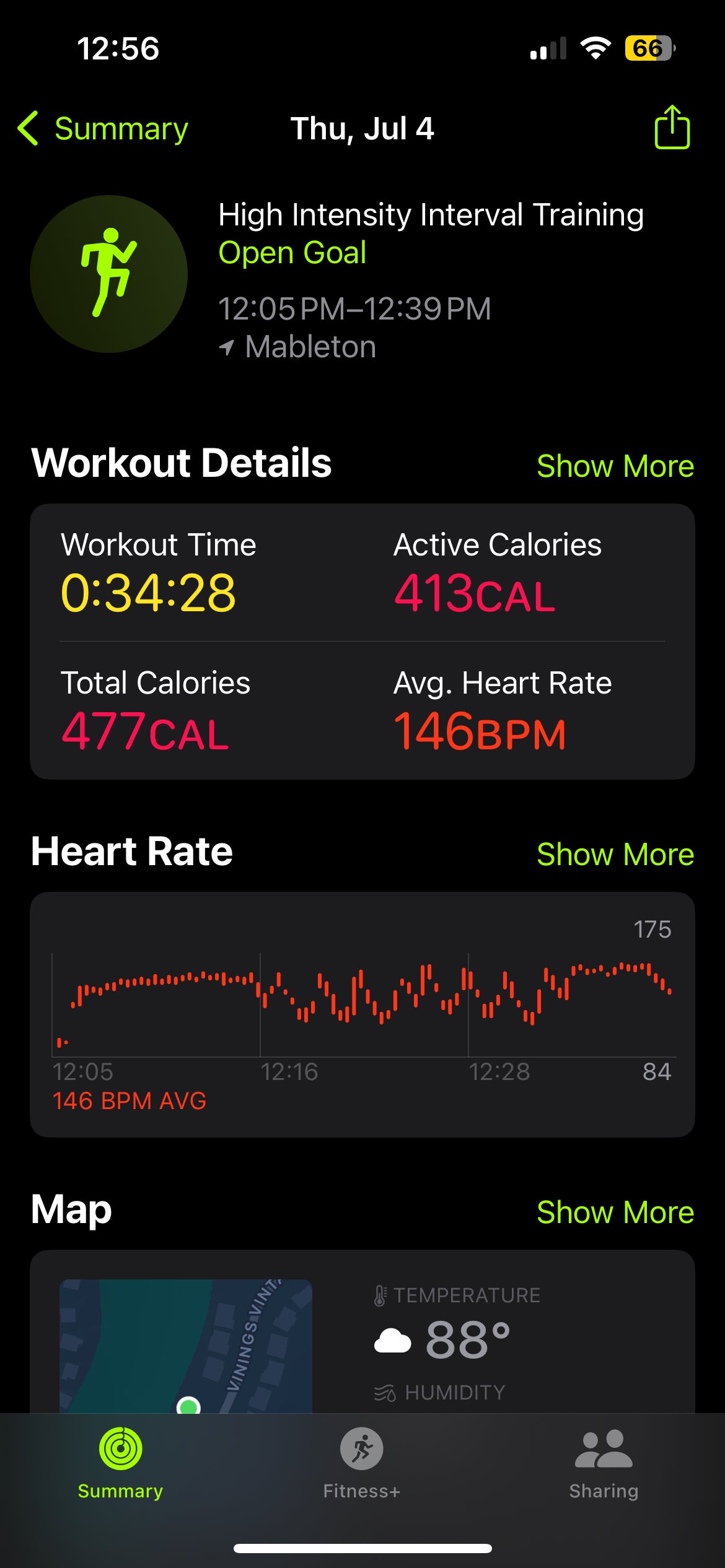Share this workout

[672, 128]
